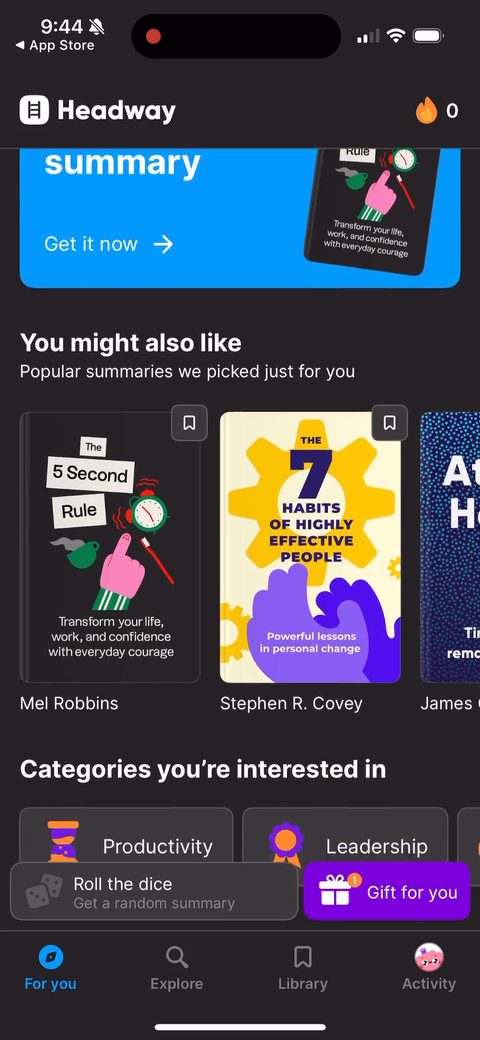Screen dimensions: 480x1040
Task: Return to the App Store
Action: coord(54,46)
